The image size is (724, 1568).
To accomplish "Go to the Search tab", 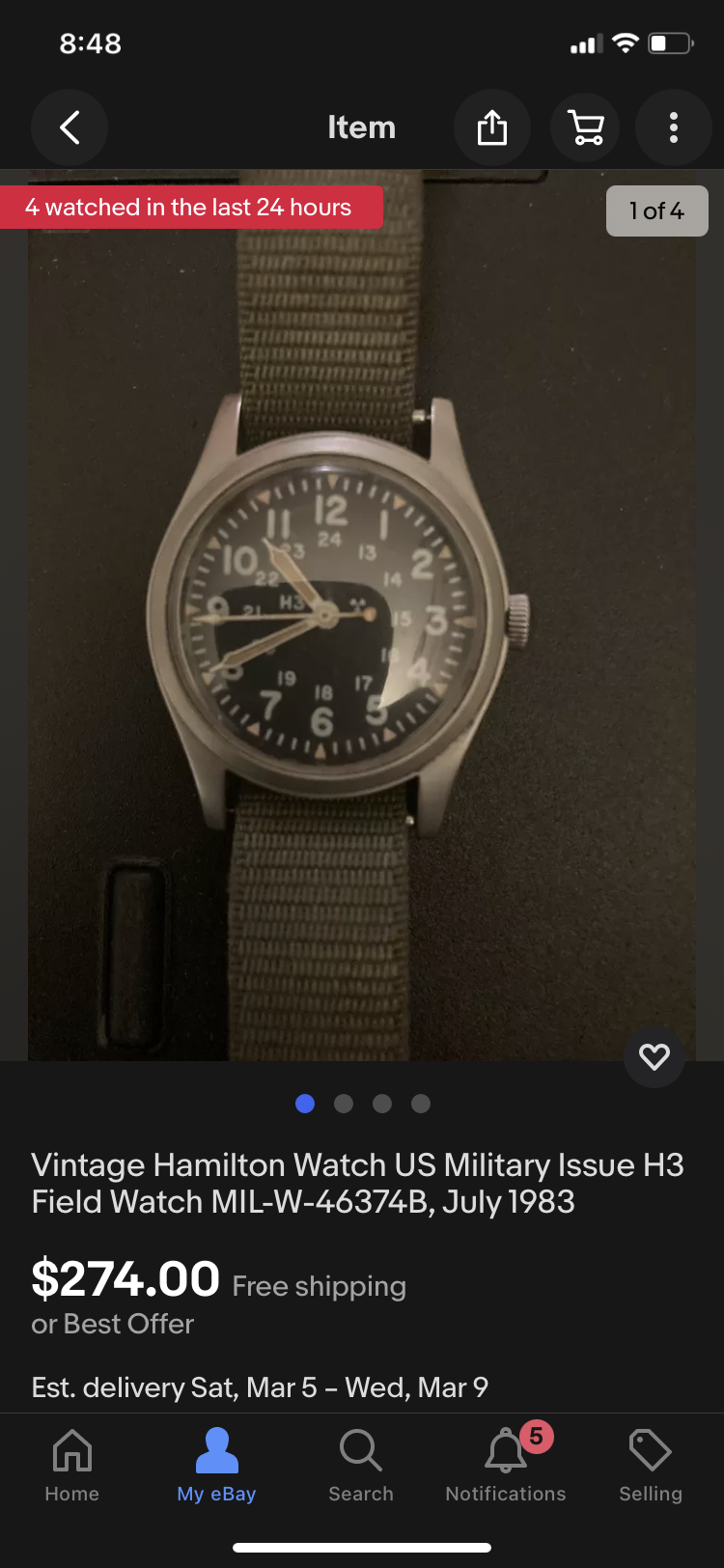I will click(361, 1466).
